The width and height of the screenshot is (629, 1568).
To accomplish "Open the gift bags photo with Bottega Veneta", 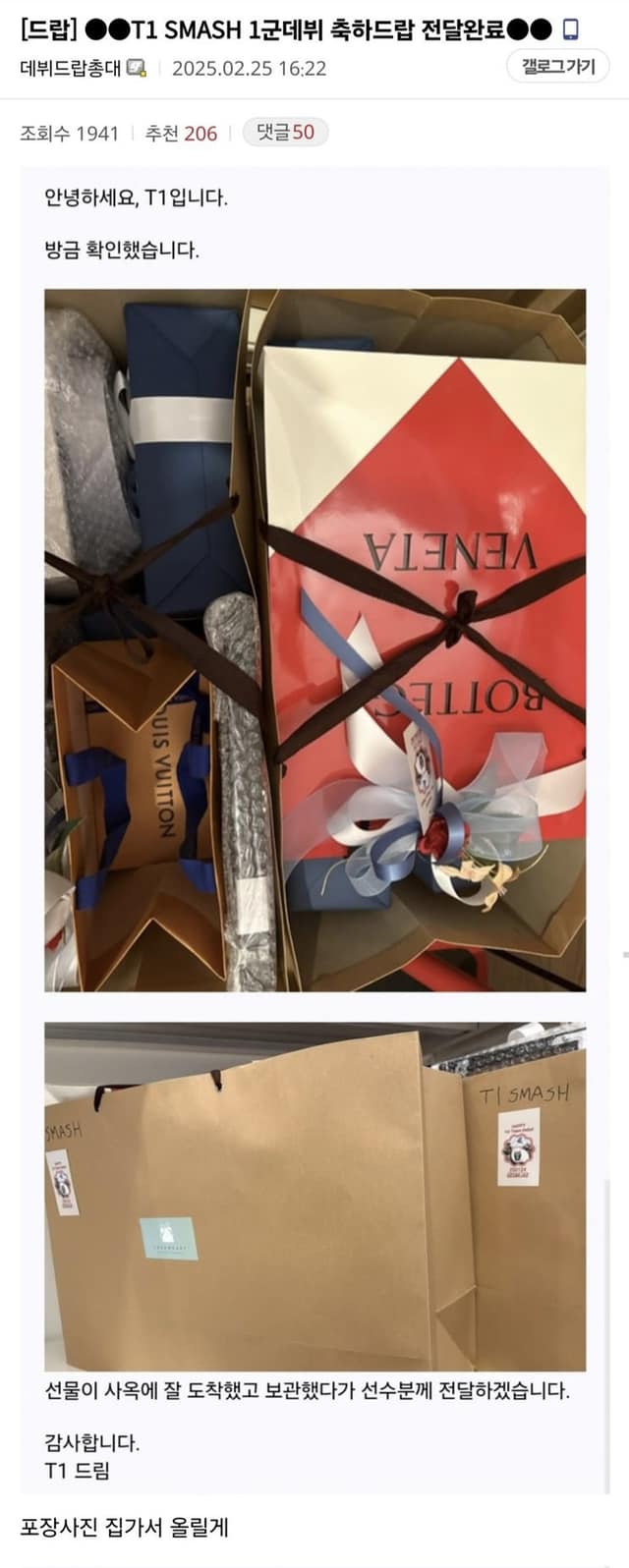I will pyautogui.click(x=314, y=639).
